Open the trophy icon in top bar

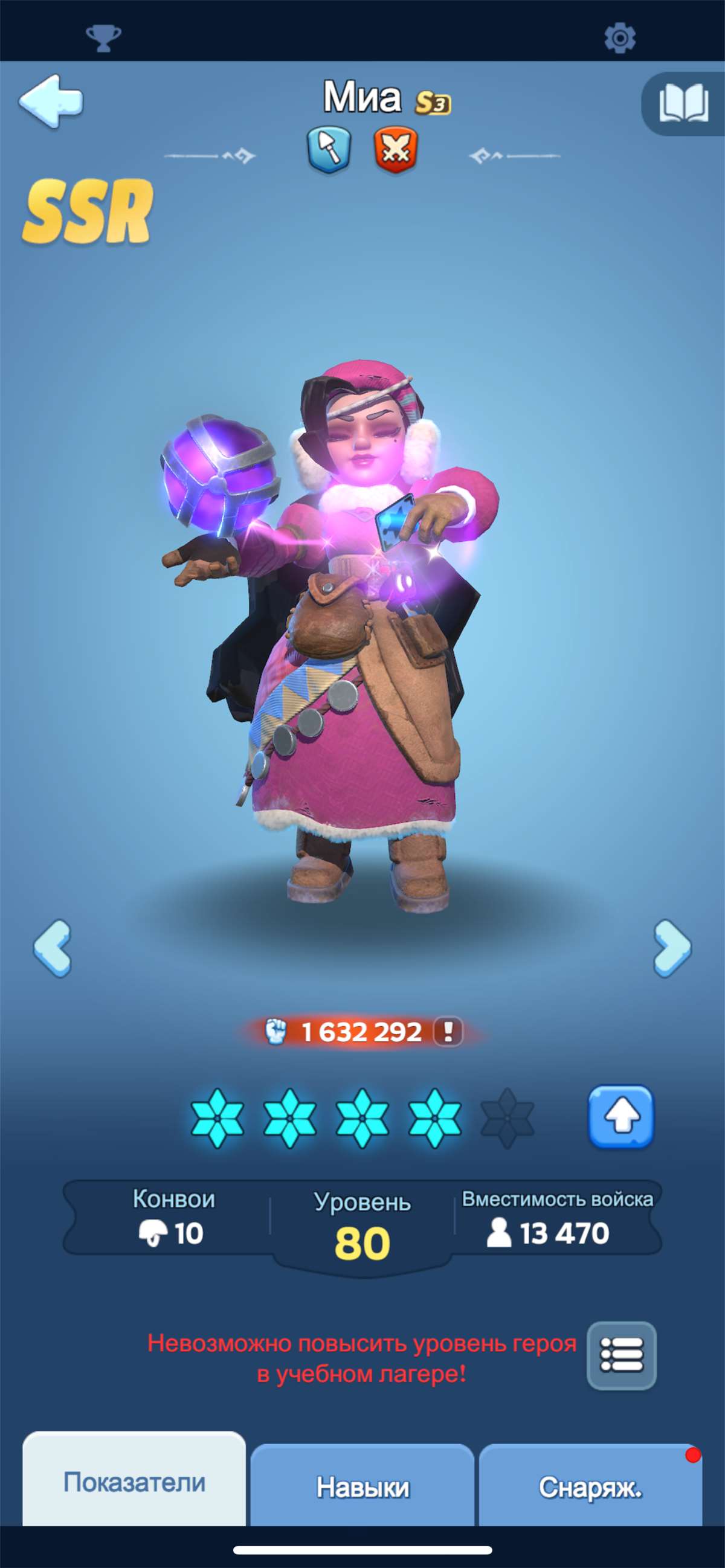click(103, 38)
